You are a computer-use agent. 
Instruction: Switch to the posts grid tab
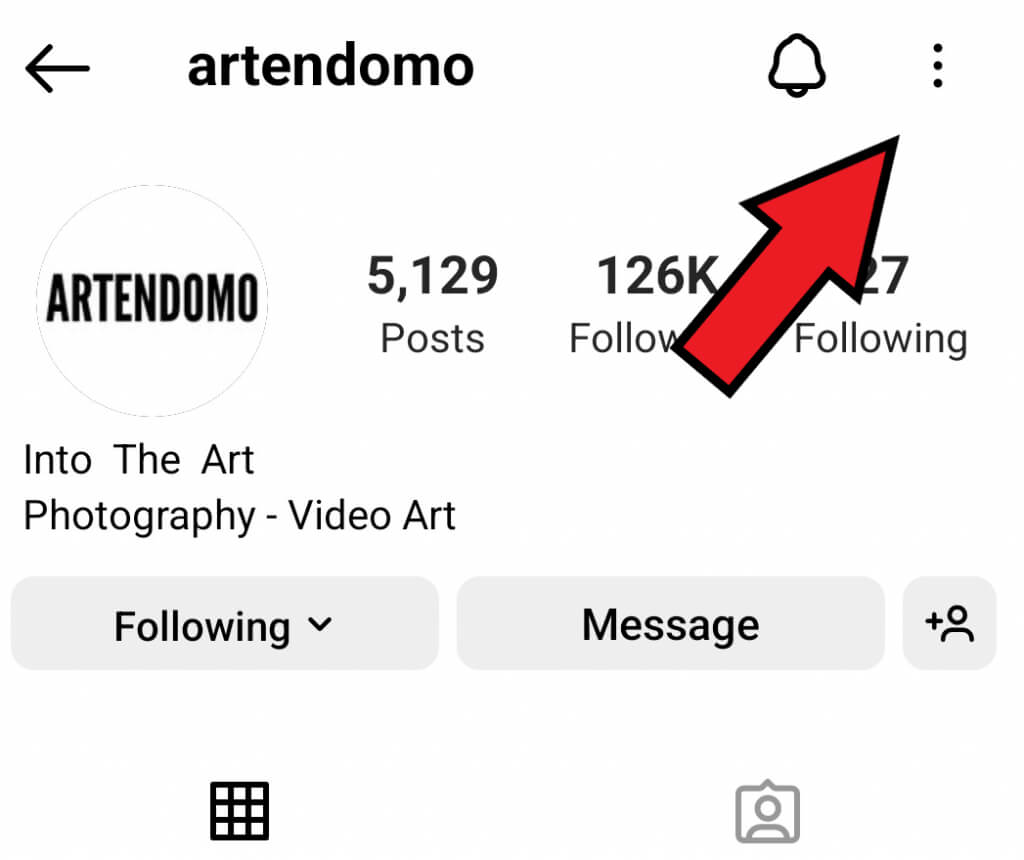point(239,811)
